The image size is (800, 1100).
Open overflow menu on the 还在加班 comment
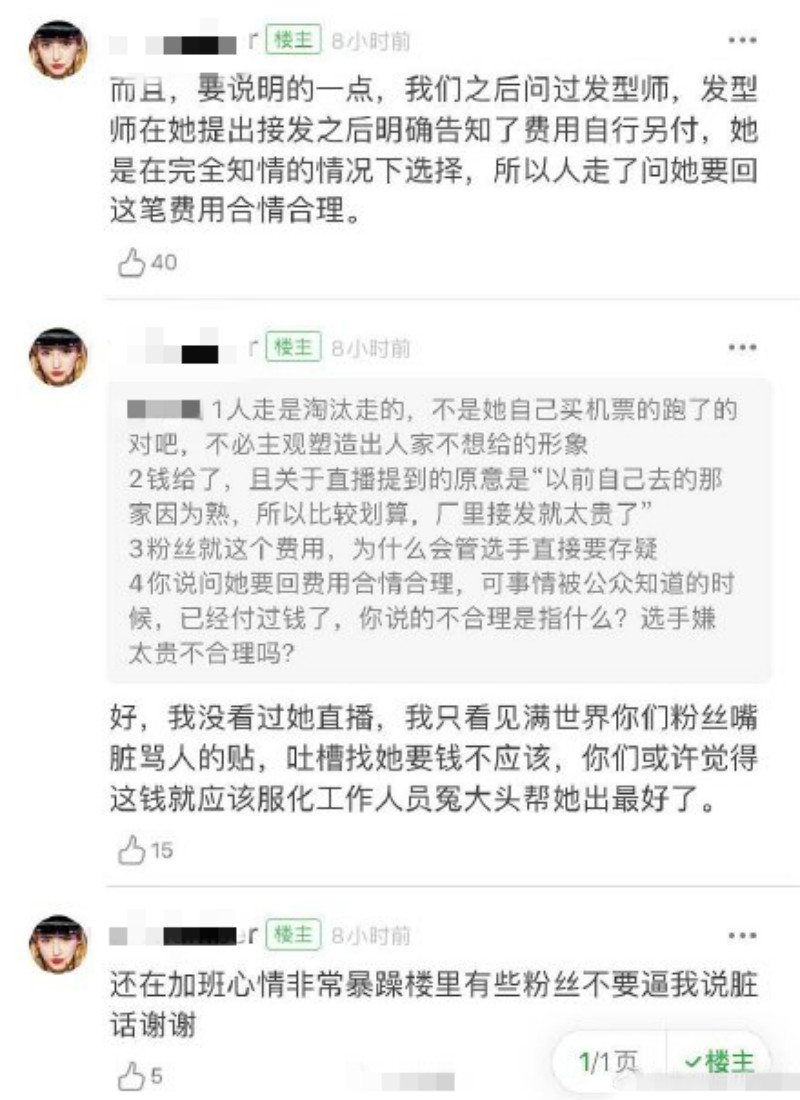point(742,935)
